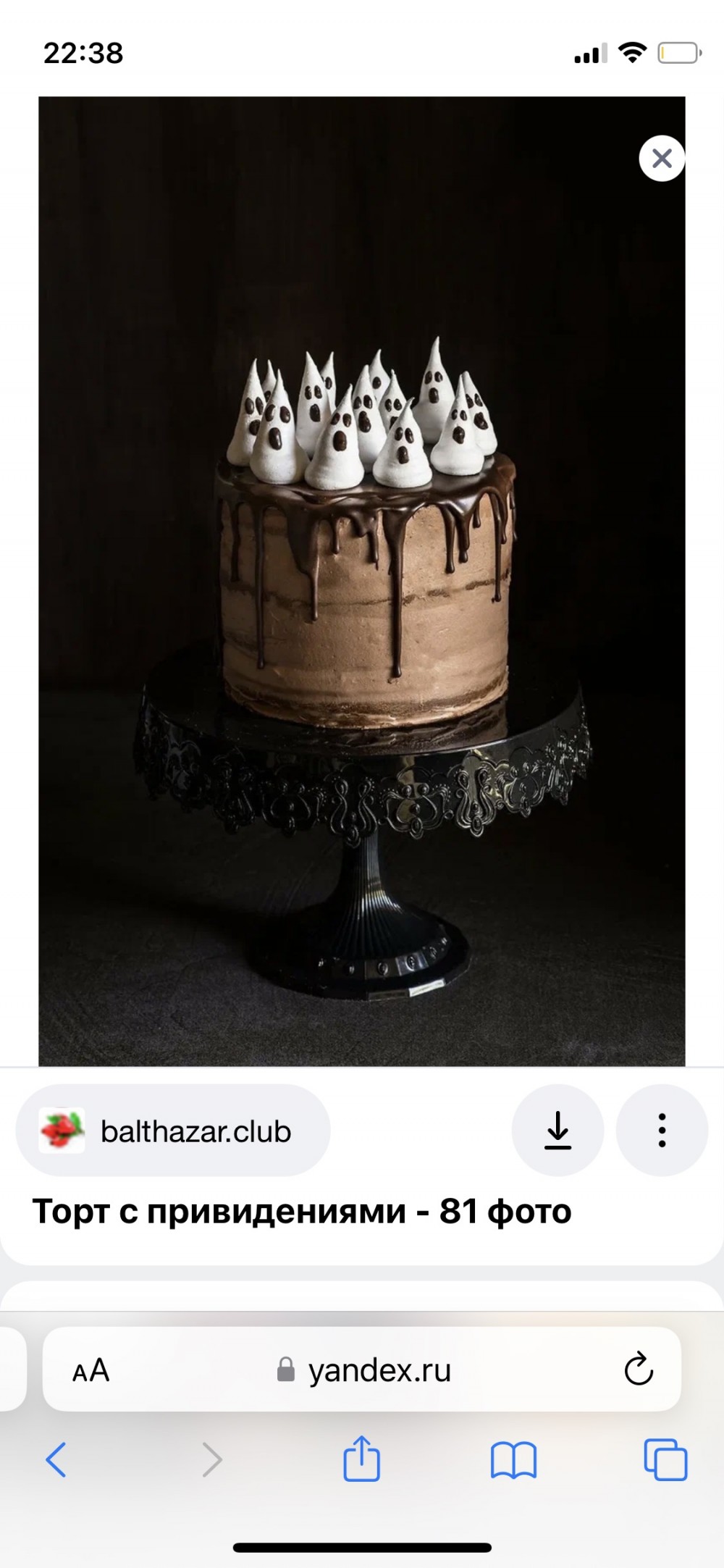
Task: Share this page from Safari toolbar
Action: [x=361, y=1459]
